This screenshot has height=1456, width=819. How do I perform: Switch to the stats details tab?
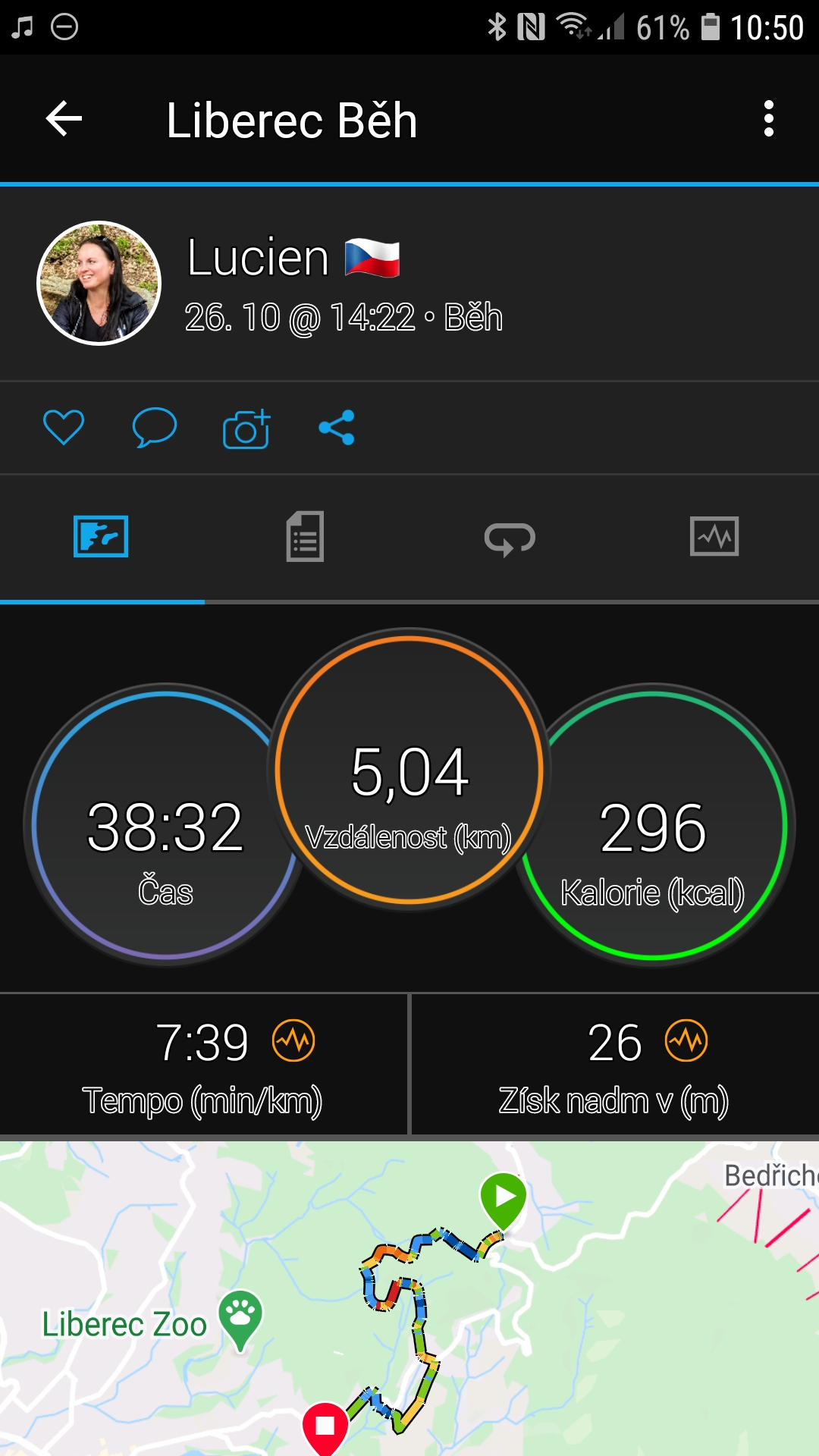click(306, 537)
